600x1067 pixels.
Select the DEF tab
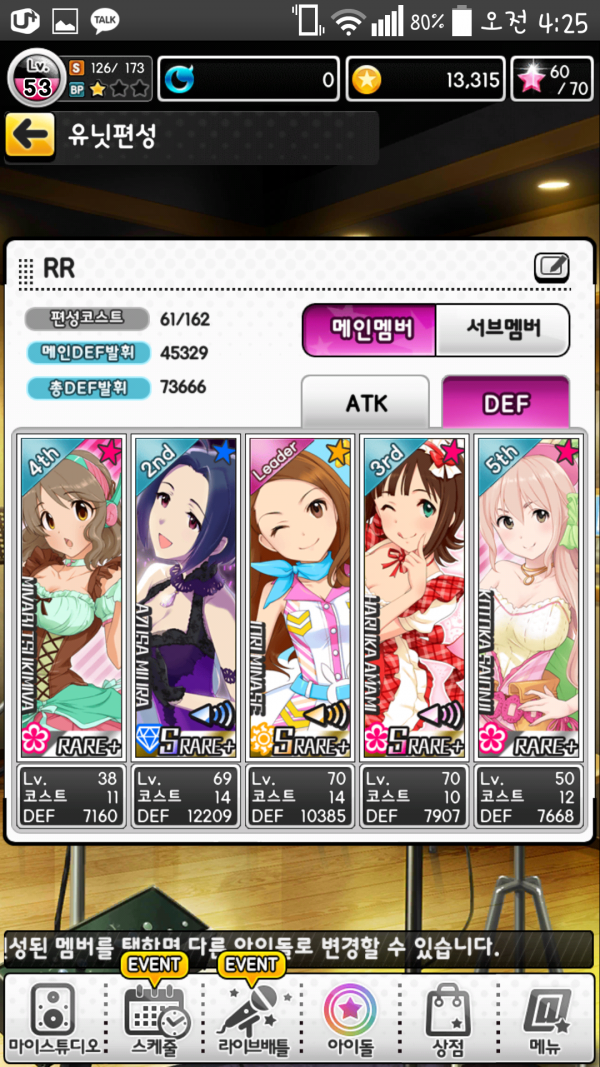[x=506, y=403]
